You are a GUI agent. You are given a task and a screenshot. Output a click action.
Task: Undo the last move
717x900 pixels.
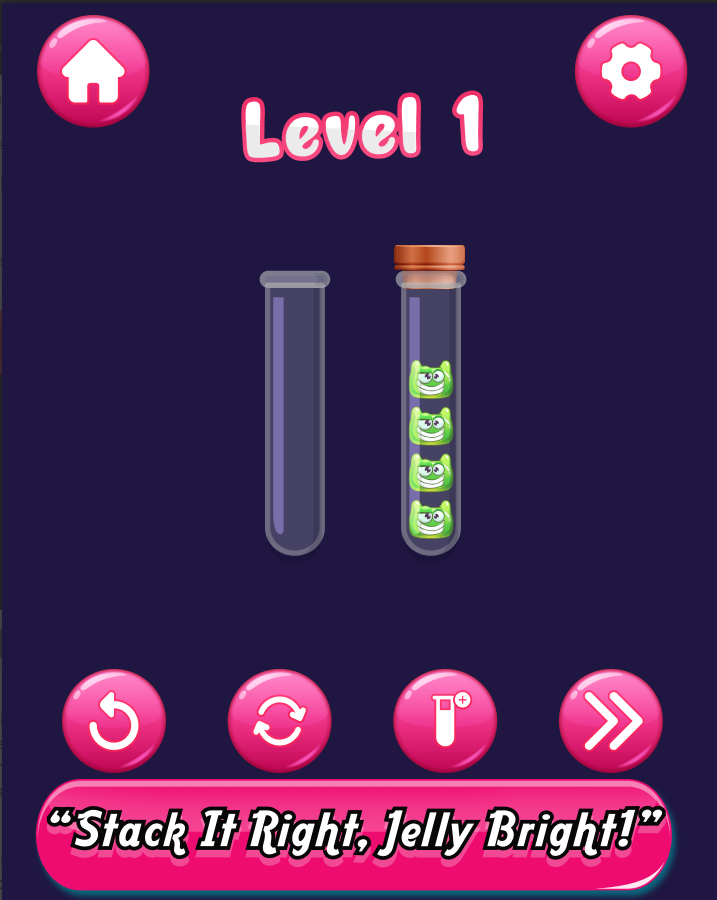pos(114,721)
